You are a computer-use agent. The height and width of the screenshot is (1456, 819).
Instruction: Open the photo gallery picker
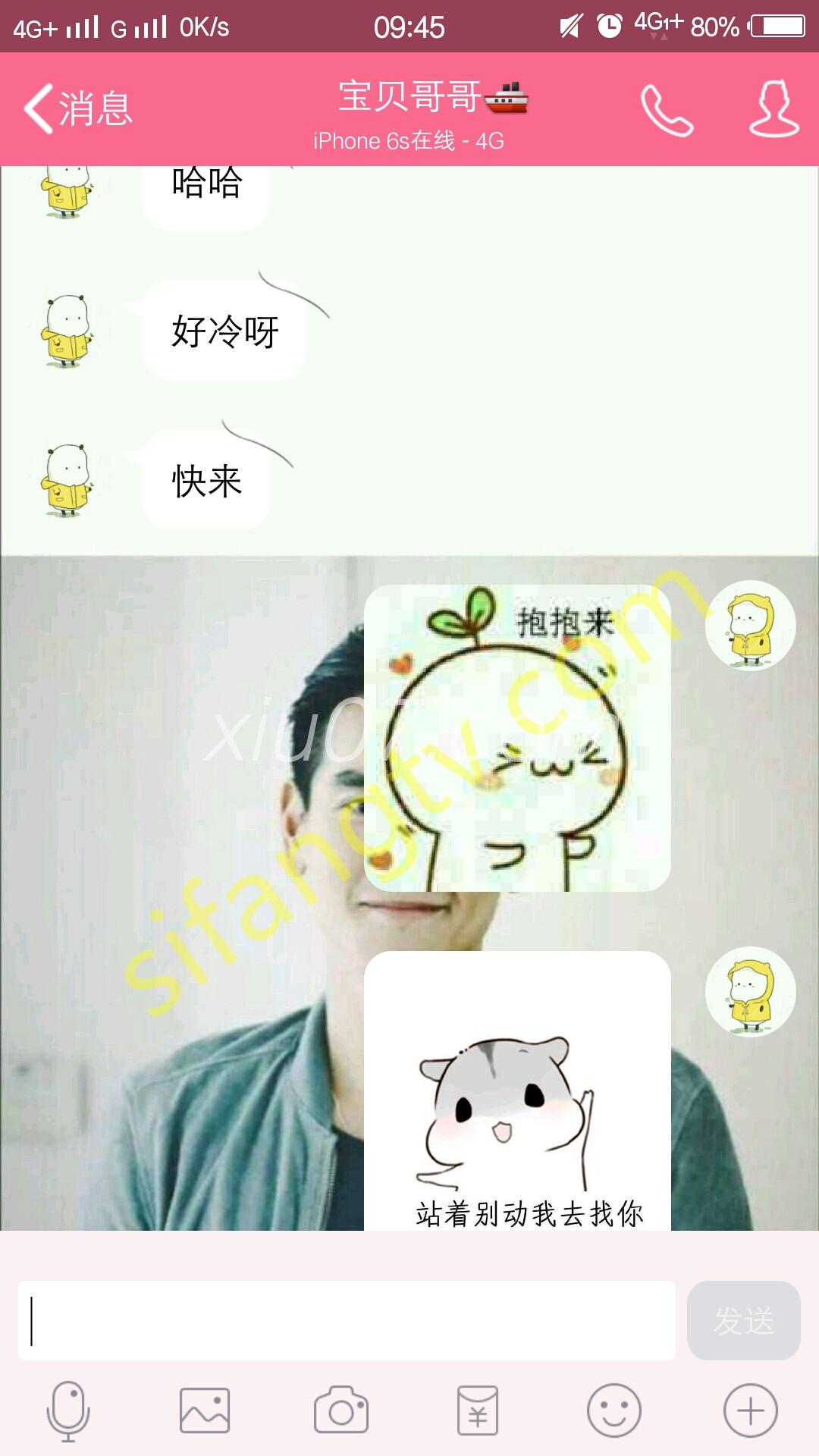(x=205, y=1410)
